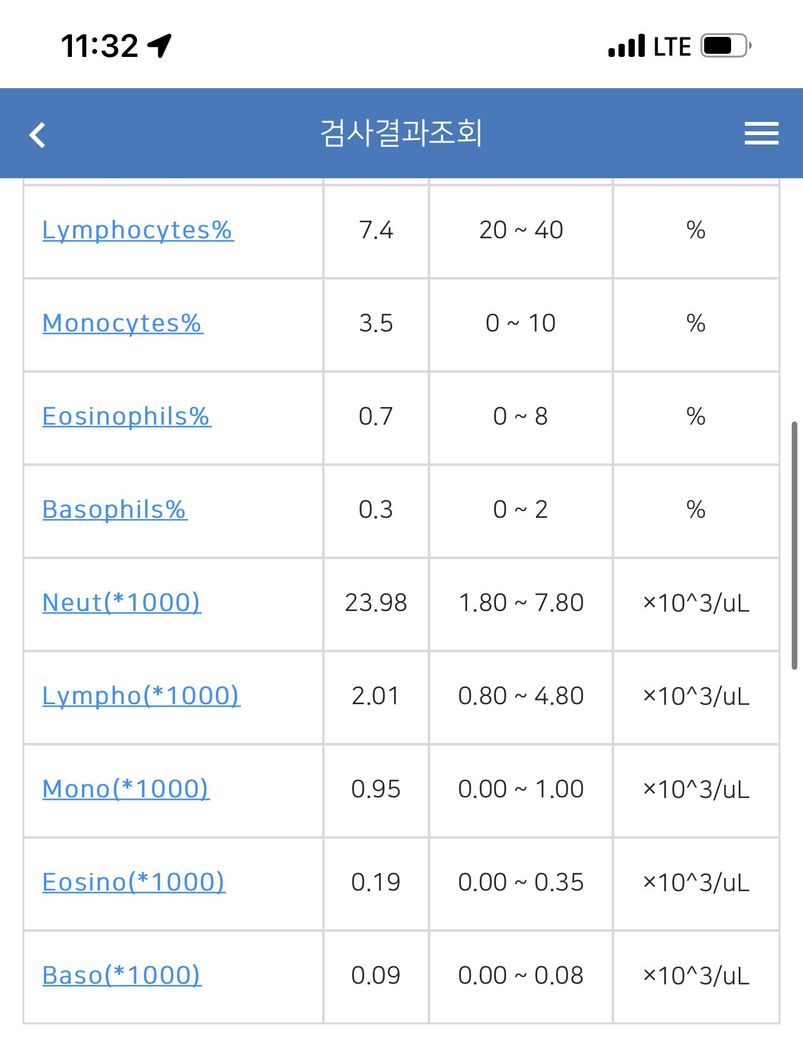Open the Neut(*1000) result link
The height and width of the screenshot is (1040, 803).
(x=121, y=602)
